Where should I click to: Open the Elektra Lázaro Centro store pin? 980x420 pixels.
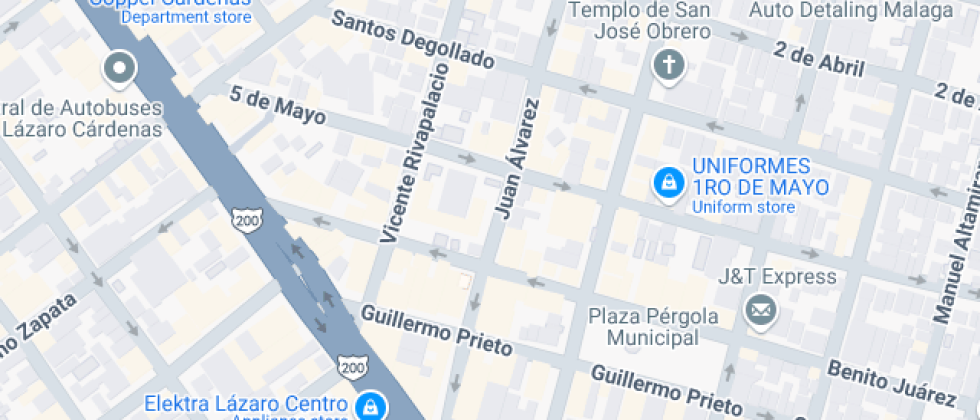pyautogui.click(x=371, y=406)
